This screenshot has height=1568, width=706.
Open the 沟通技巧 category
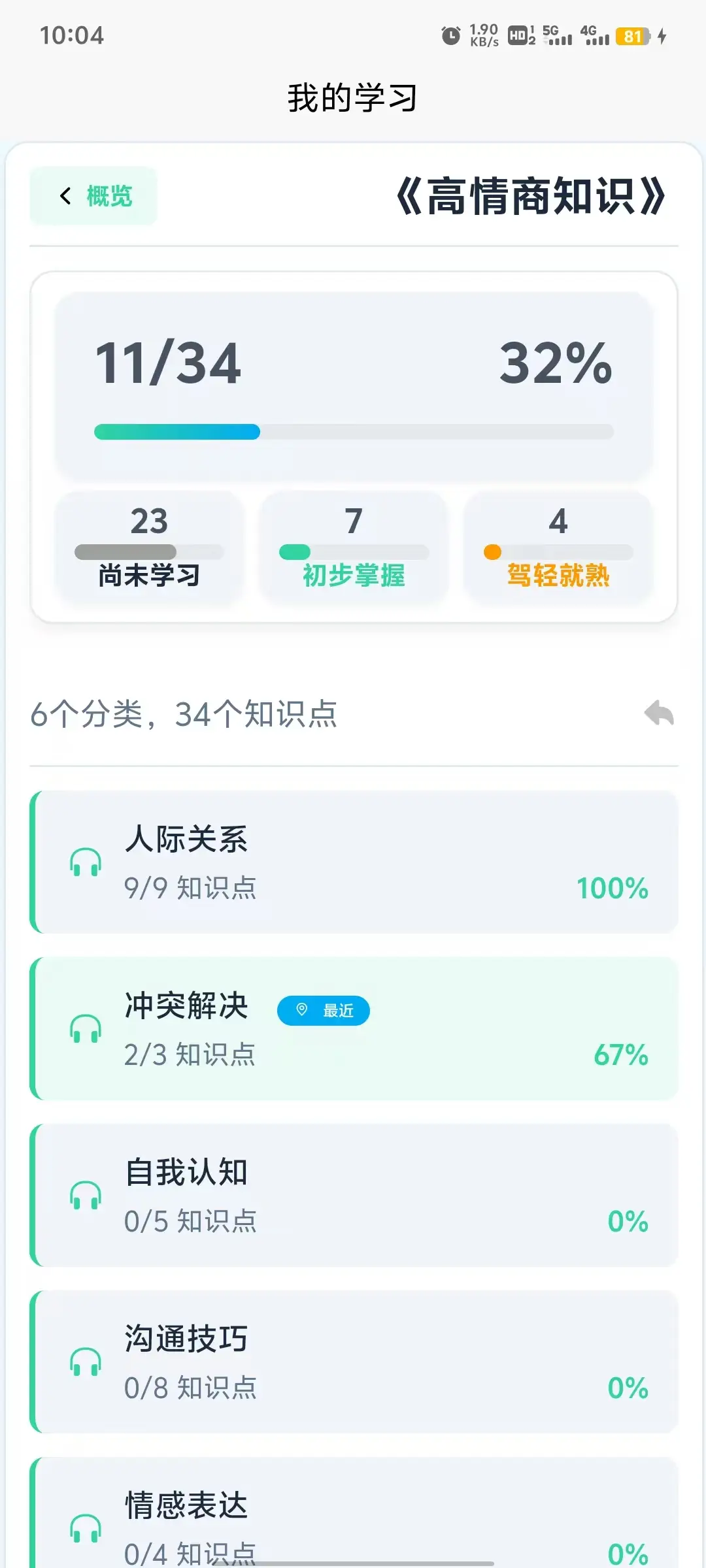tap(354, 1362)
